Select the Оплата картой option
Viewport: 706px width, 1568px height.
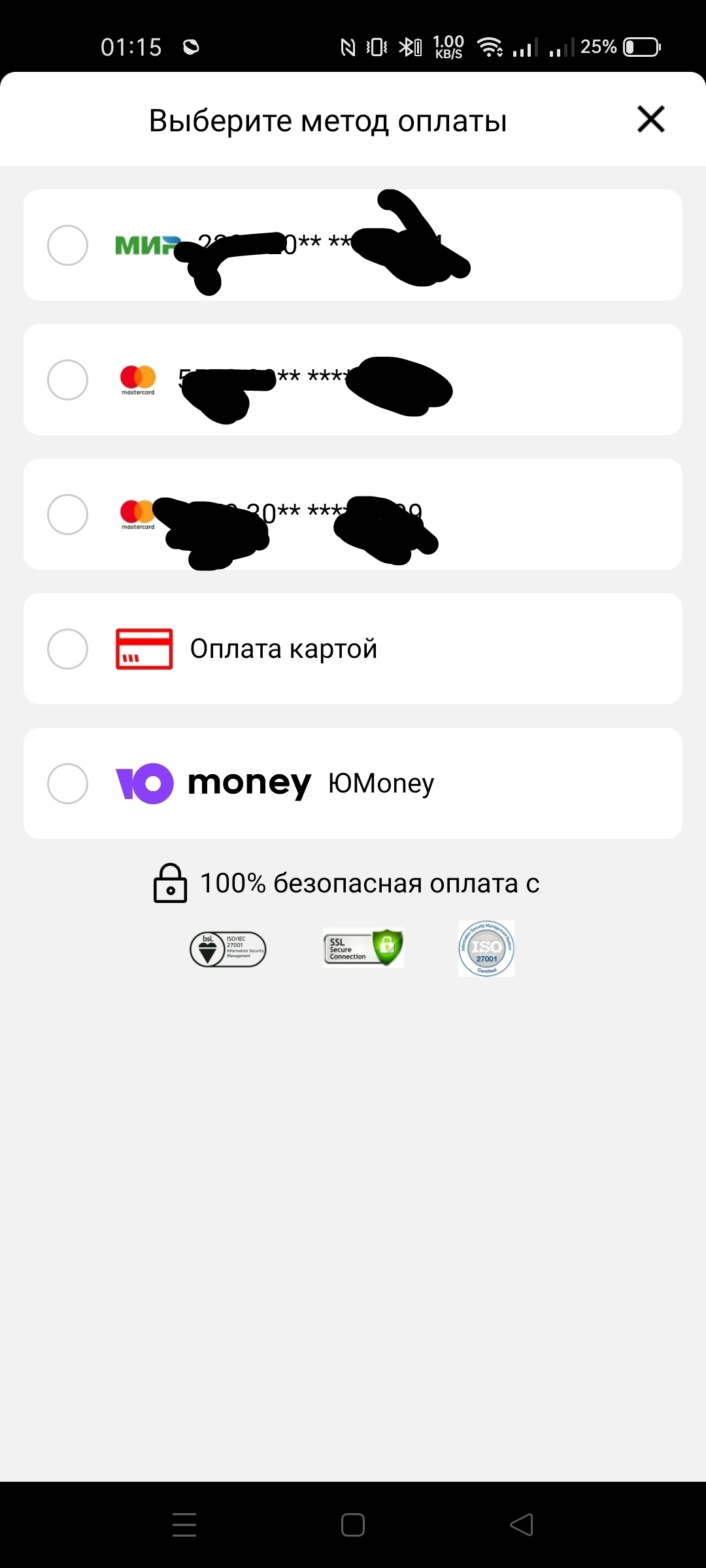68,649
